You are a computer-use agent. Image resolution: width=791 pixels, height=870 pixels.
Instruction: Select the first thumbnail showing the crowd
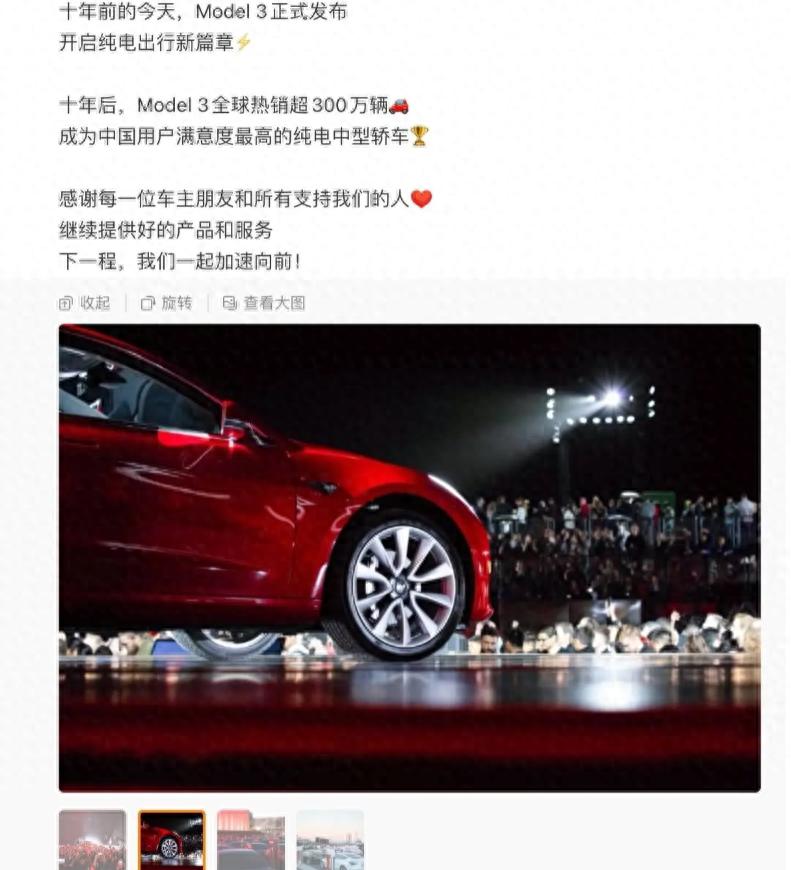tap(93, 840)
